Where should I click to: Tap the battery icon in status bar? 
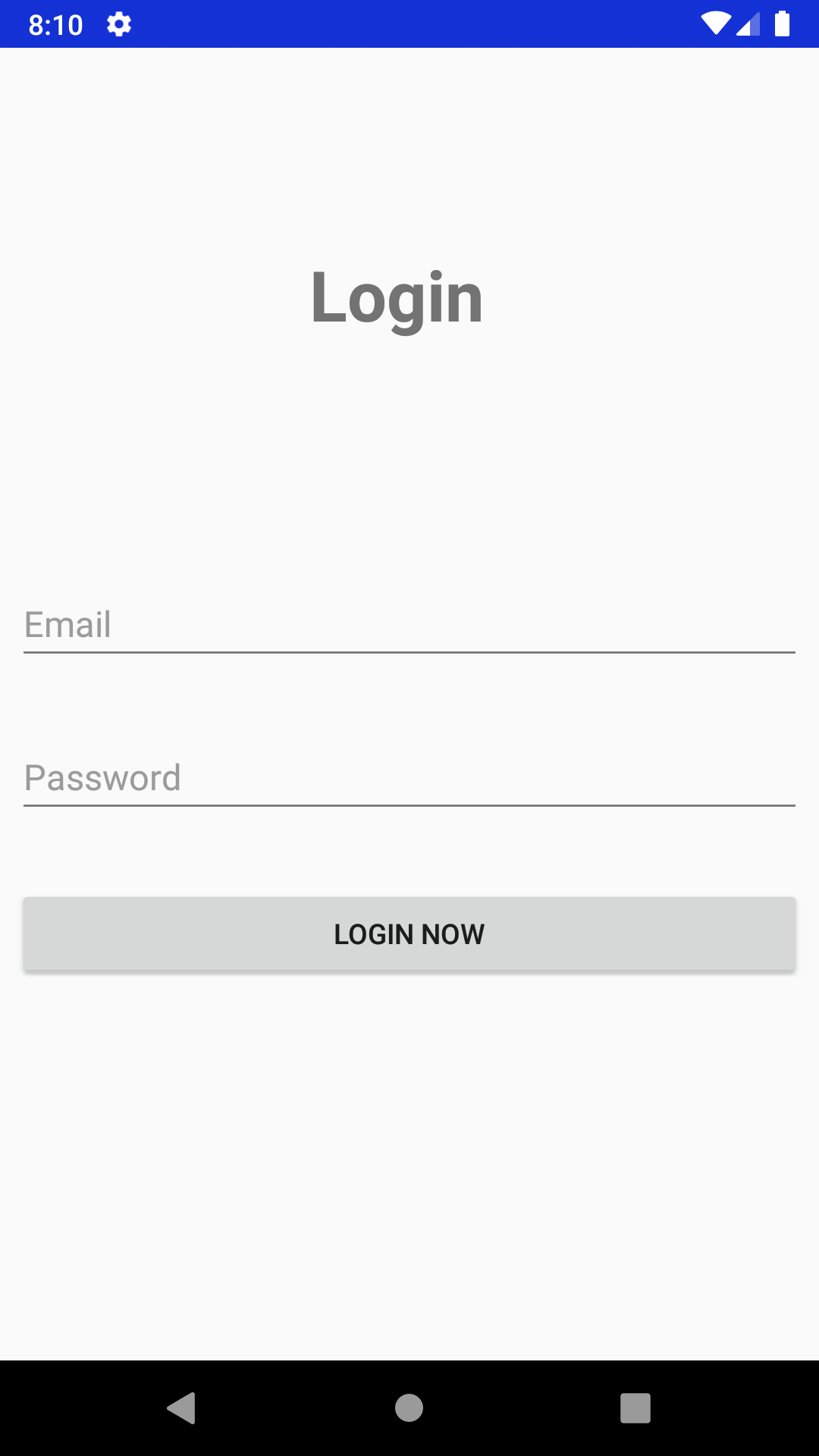(x=783, y=23)
